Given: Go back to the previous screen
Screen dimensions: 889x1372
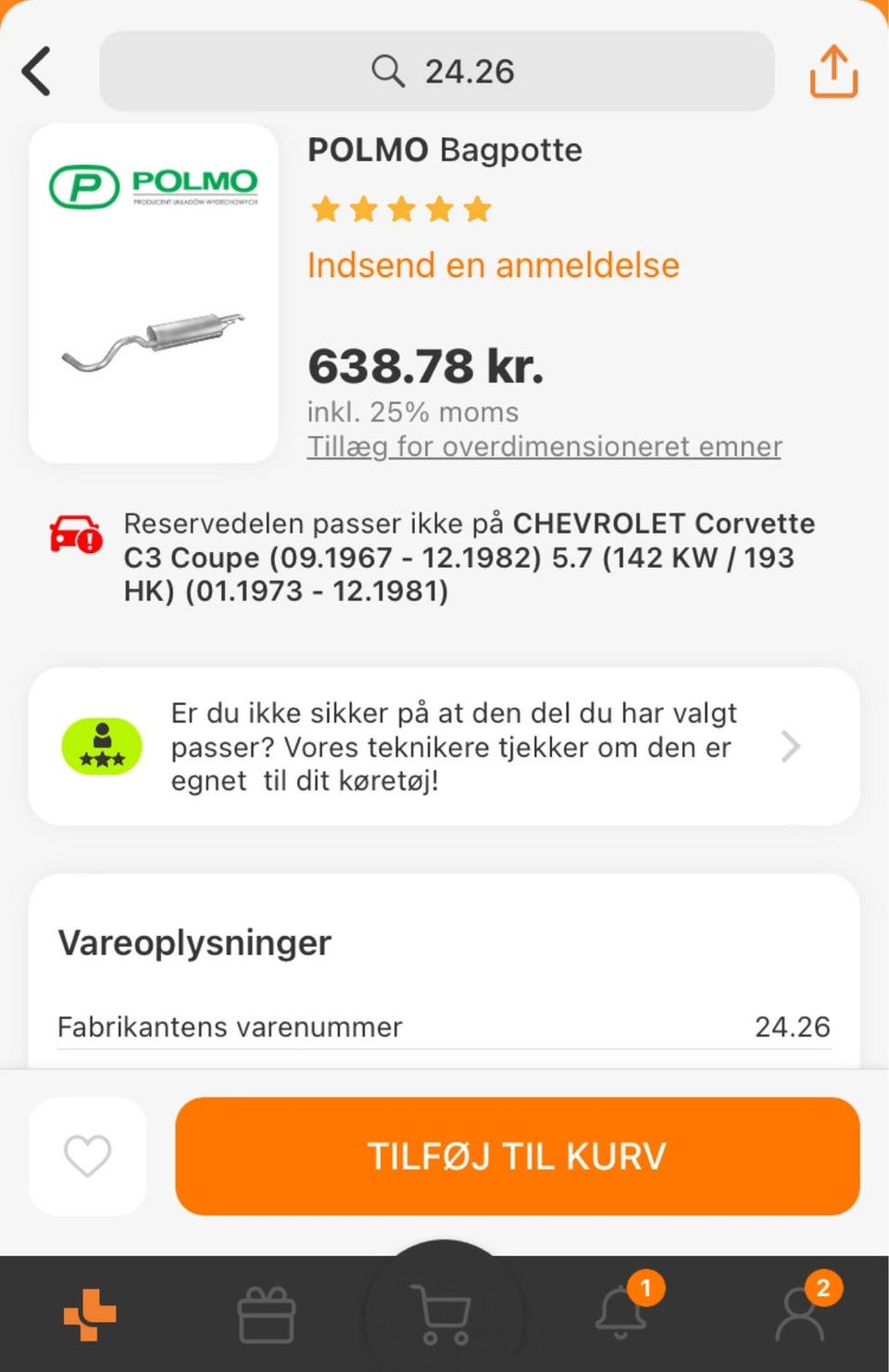Looking at the screenshot, I should (37, 71).
